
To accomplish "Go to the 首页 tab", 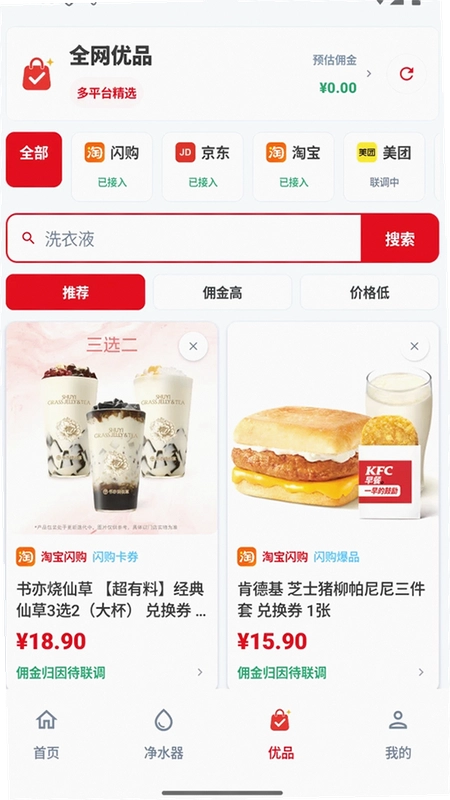I will pos(46,734).
